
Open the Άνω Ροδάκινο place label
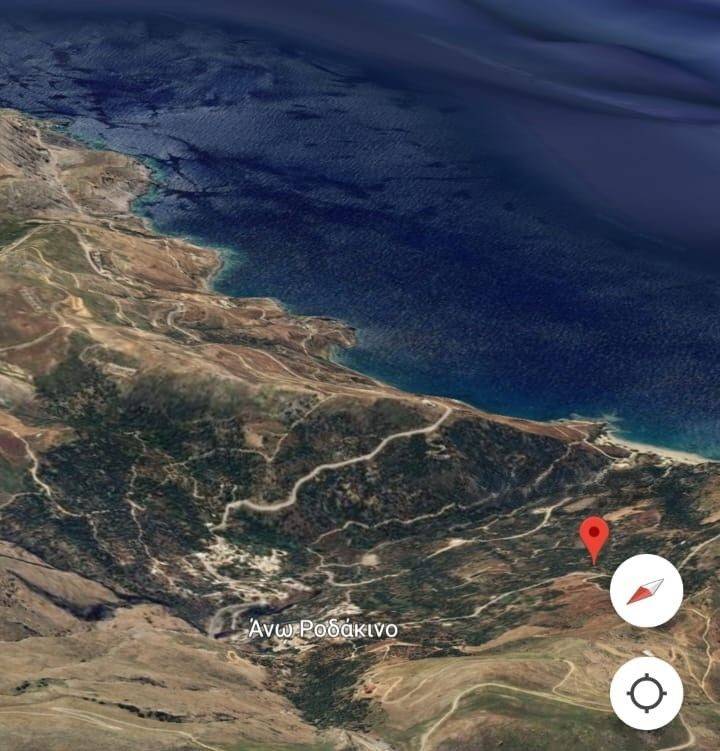pyautogui.click(x=323, y=630)
